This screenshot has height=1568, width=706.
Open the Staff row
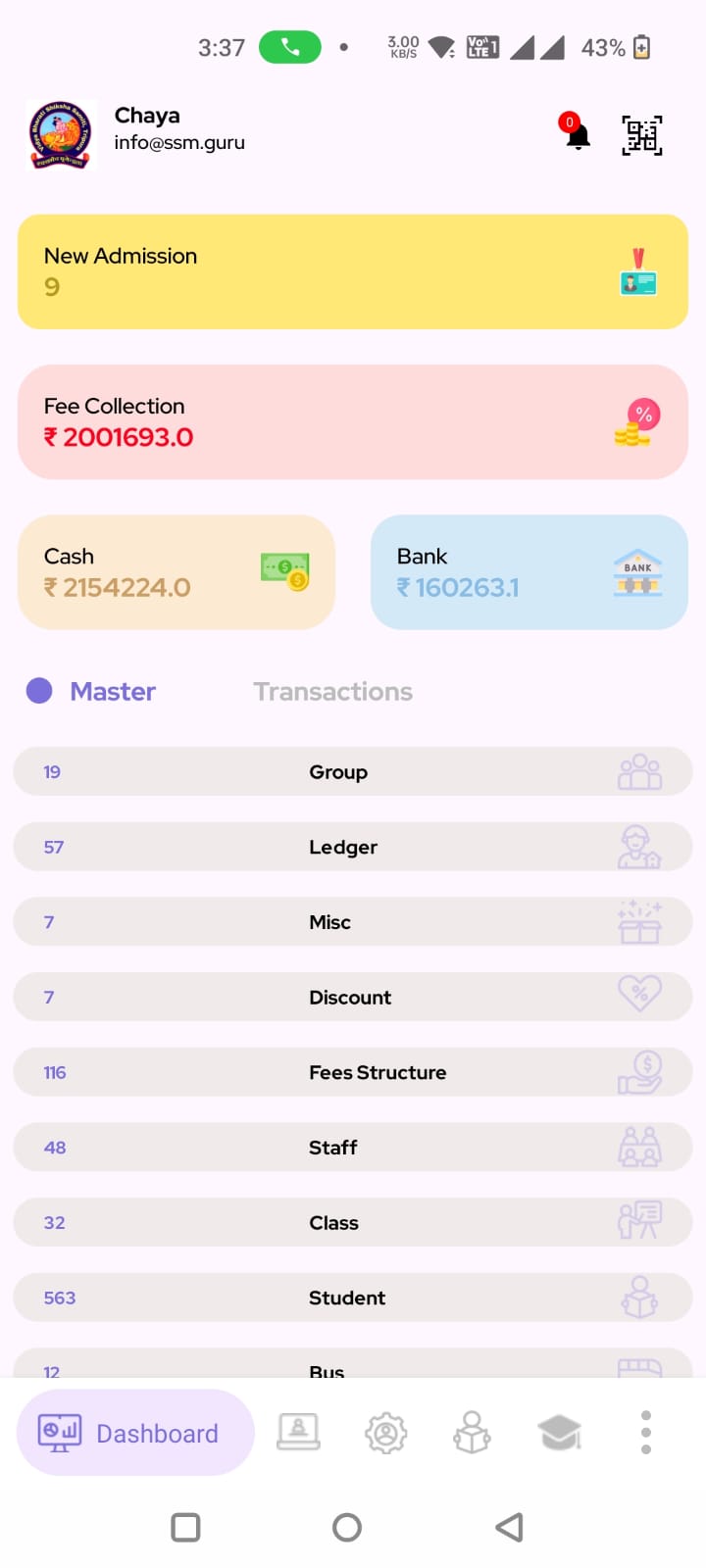353,1148
